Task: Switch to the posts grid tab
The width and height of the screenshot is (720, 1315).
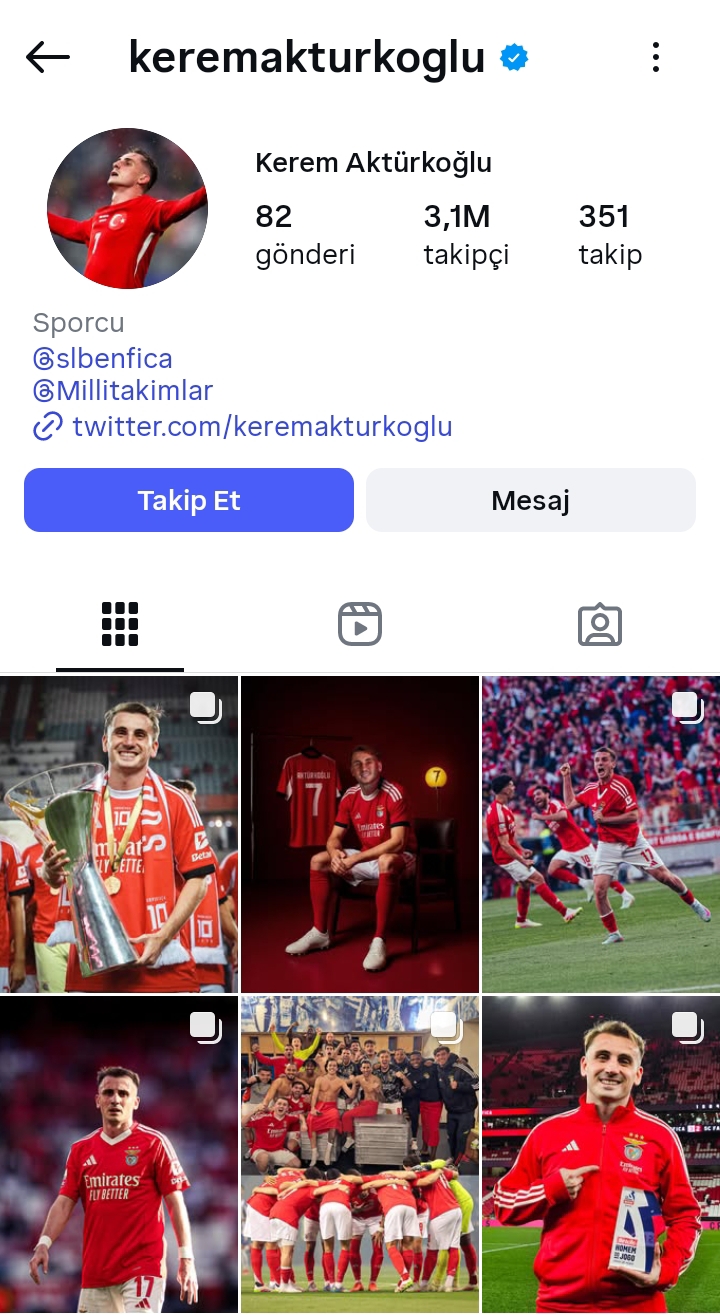Action: pyautogui.click(x=120, y=625)
